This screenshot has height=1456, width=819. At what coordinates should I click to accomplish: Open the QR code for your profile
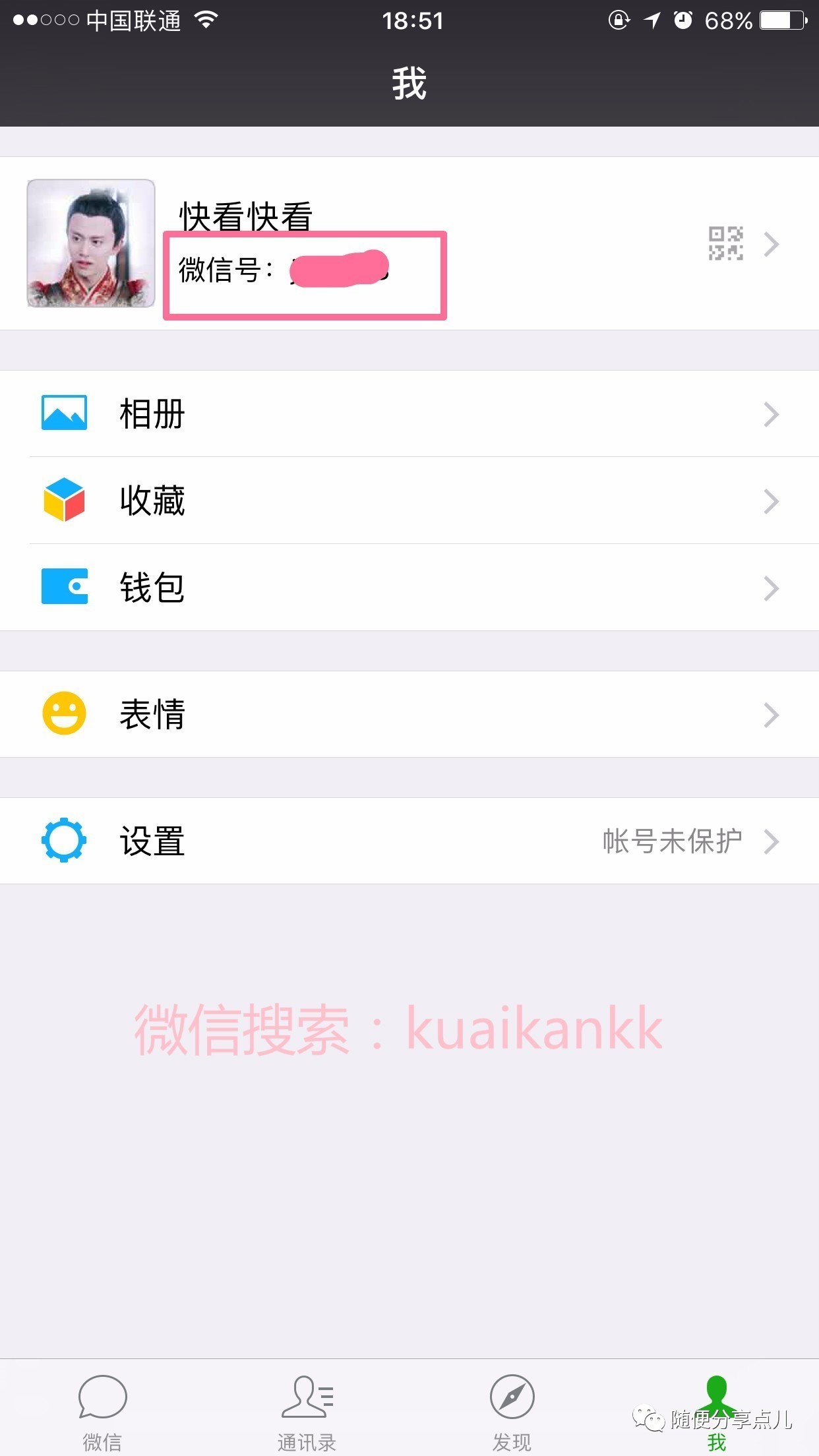coord(725,244)
